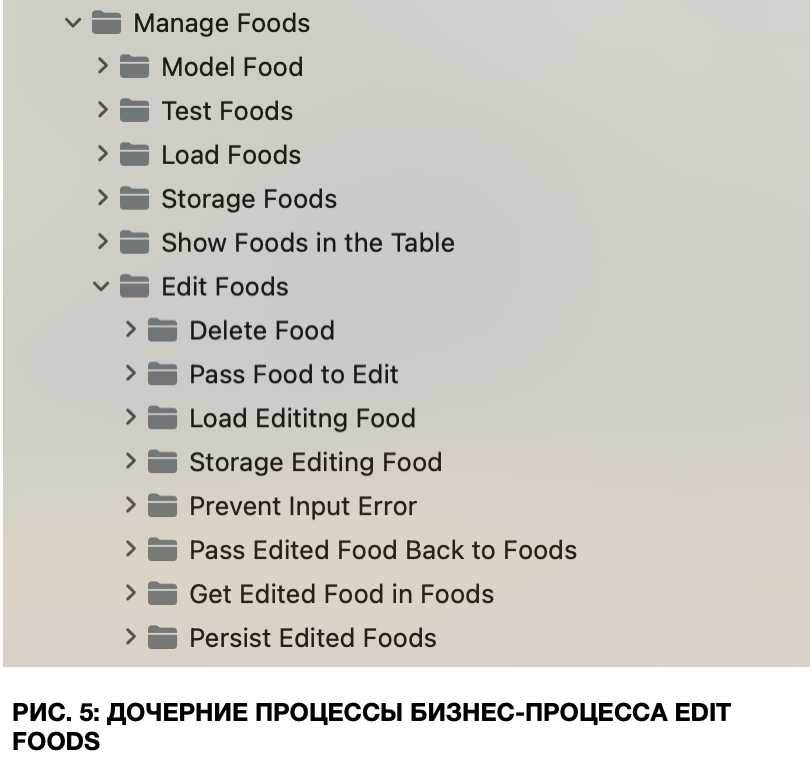
Task: Select the Test Foods folder
Action: [x=227, y=111]
